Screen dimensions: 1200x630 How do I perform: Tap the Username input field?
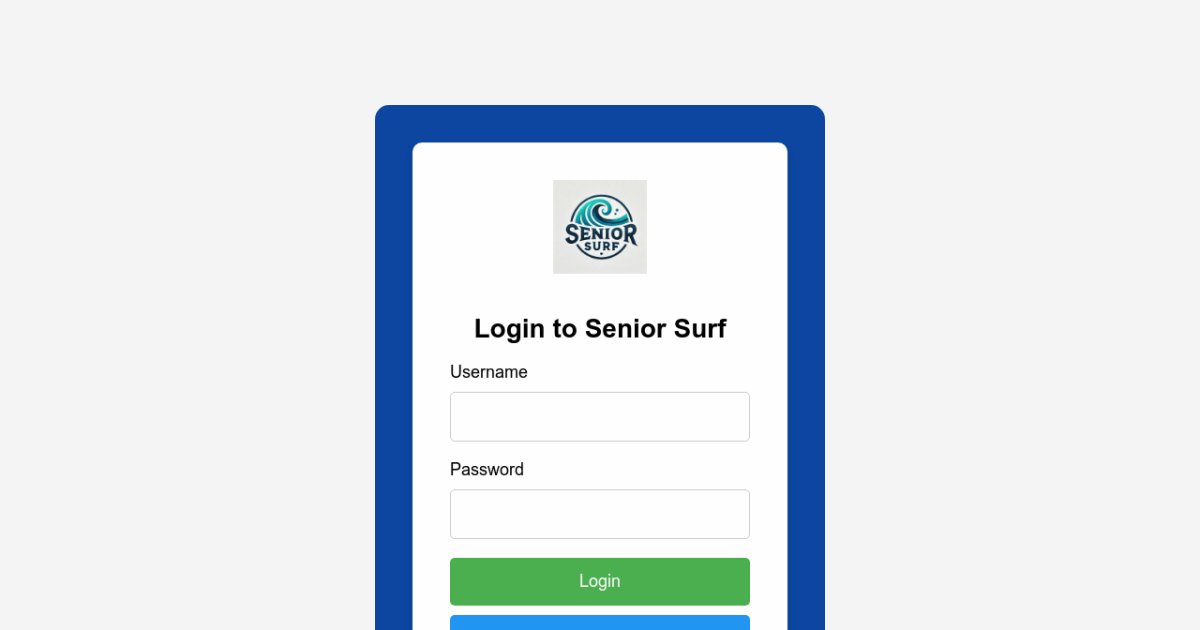(599, 416)
